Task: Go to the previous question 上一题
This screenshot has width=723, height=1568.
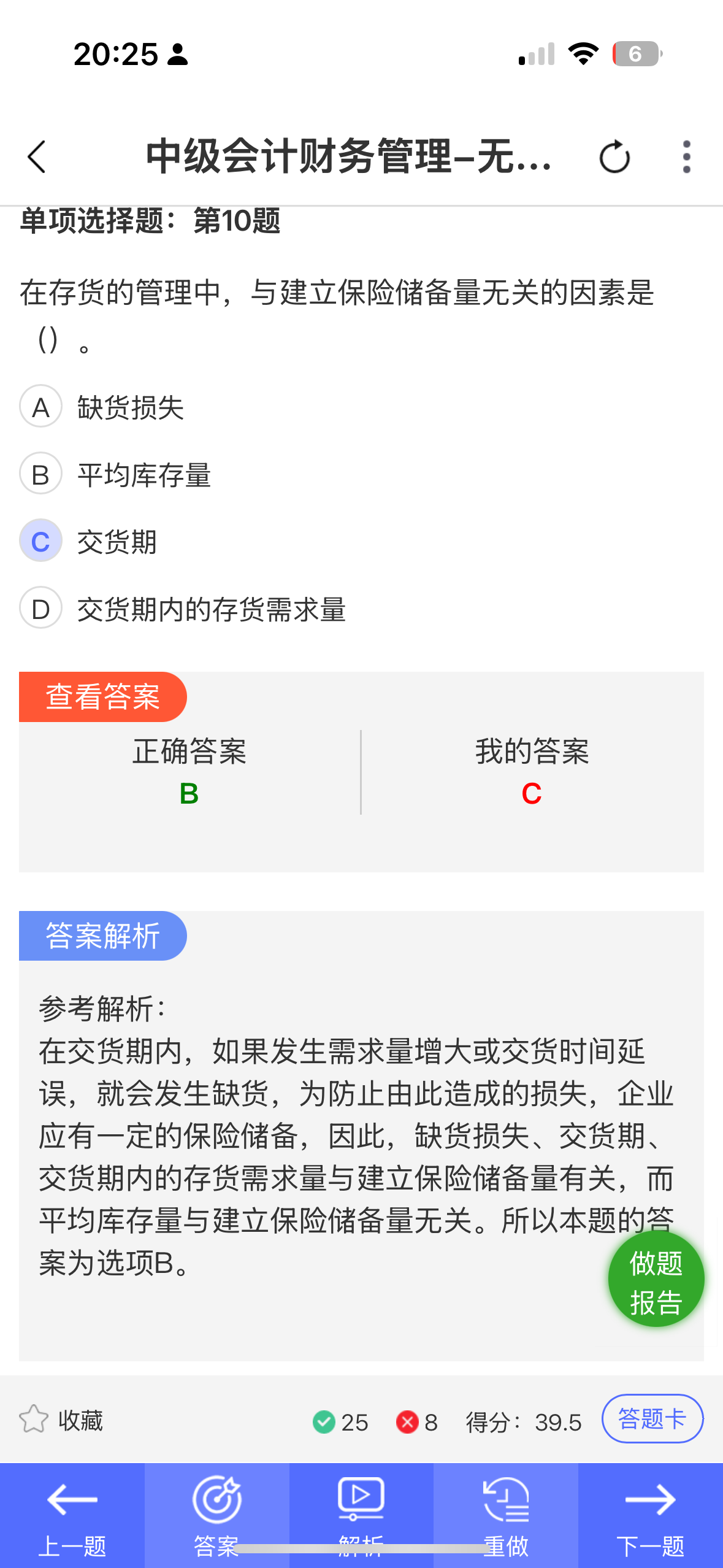Action: (72, 1515)
